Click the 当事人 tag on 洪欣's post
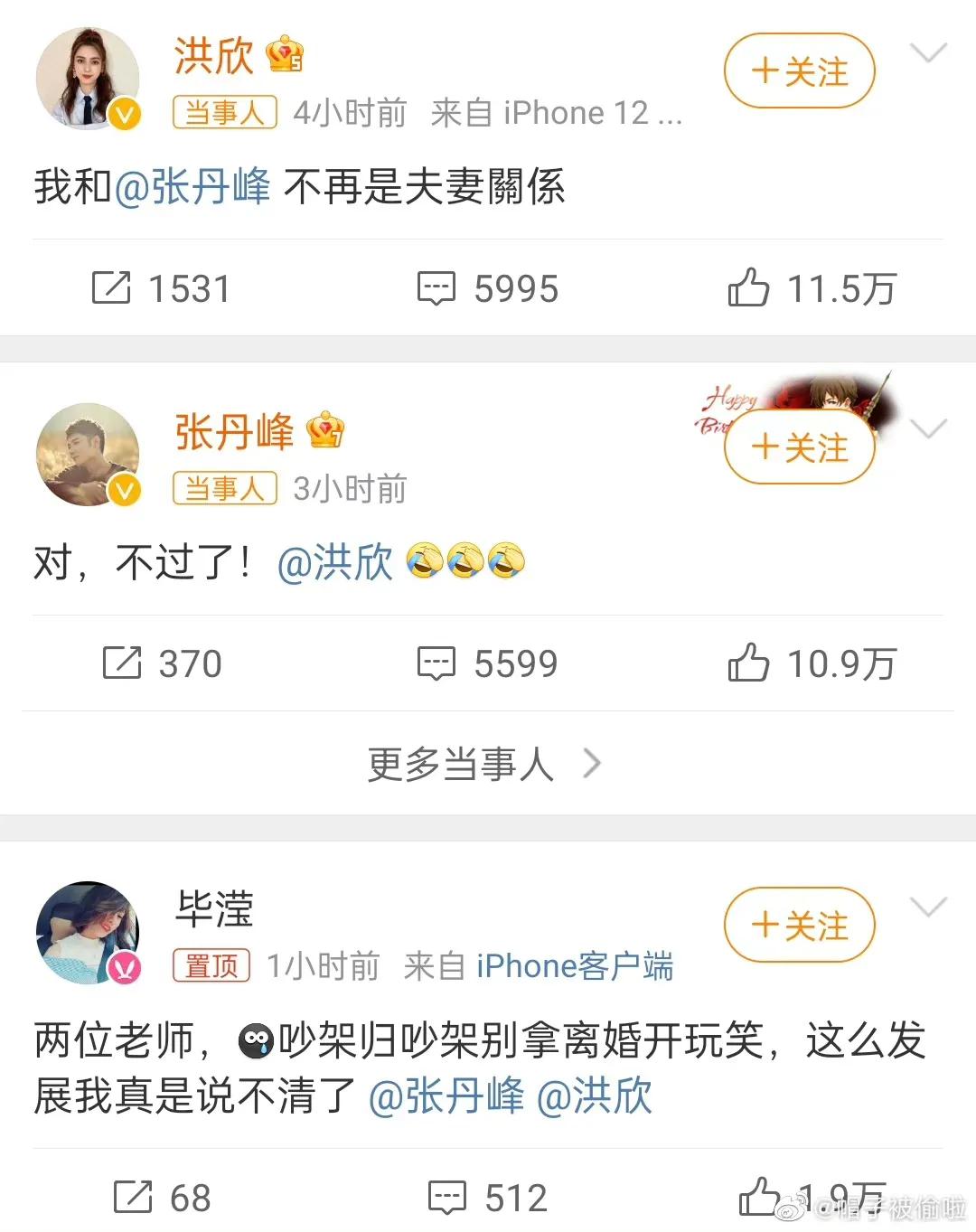The image size is (976, 1232). 223,111
